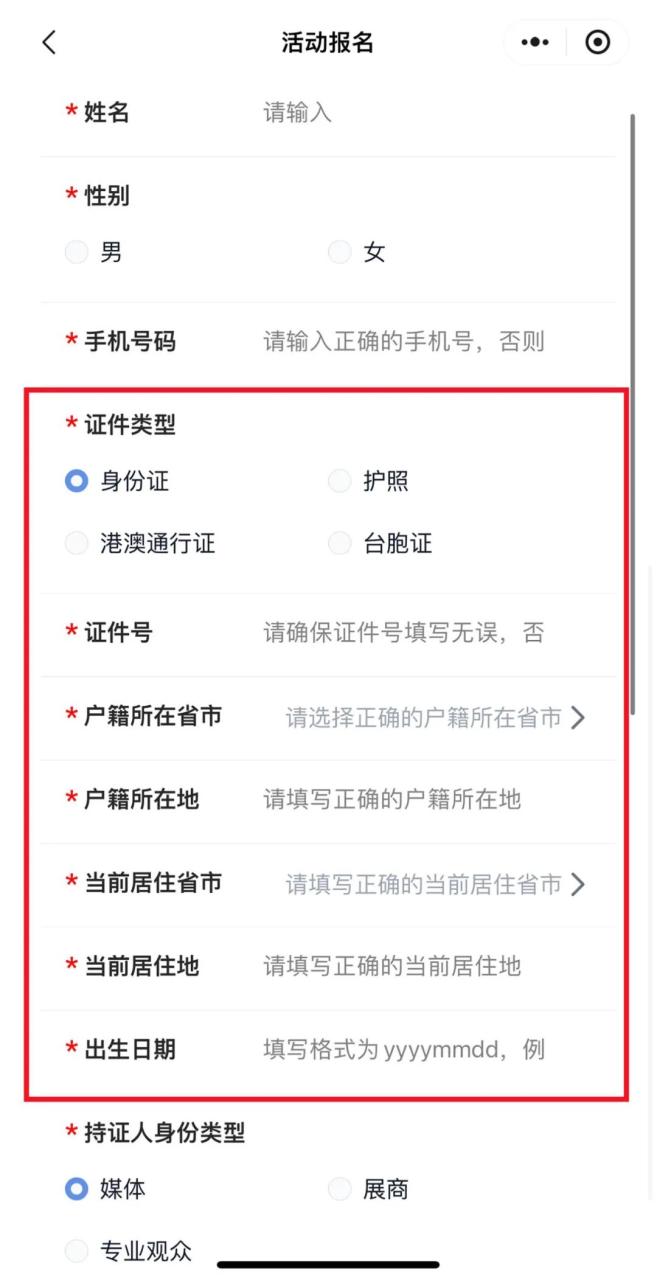Open the mini program more-options menu
Image resolution: width=657 pixels, height=1280 pixels.
tap(536, 42)
